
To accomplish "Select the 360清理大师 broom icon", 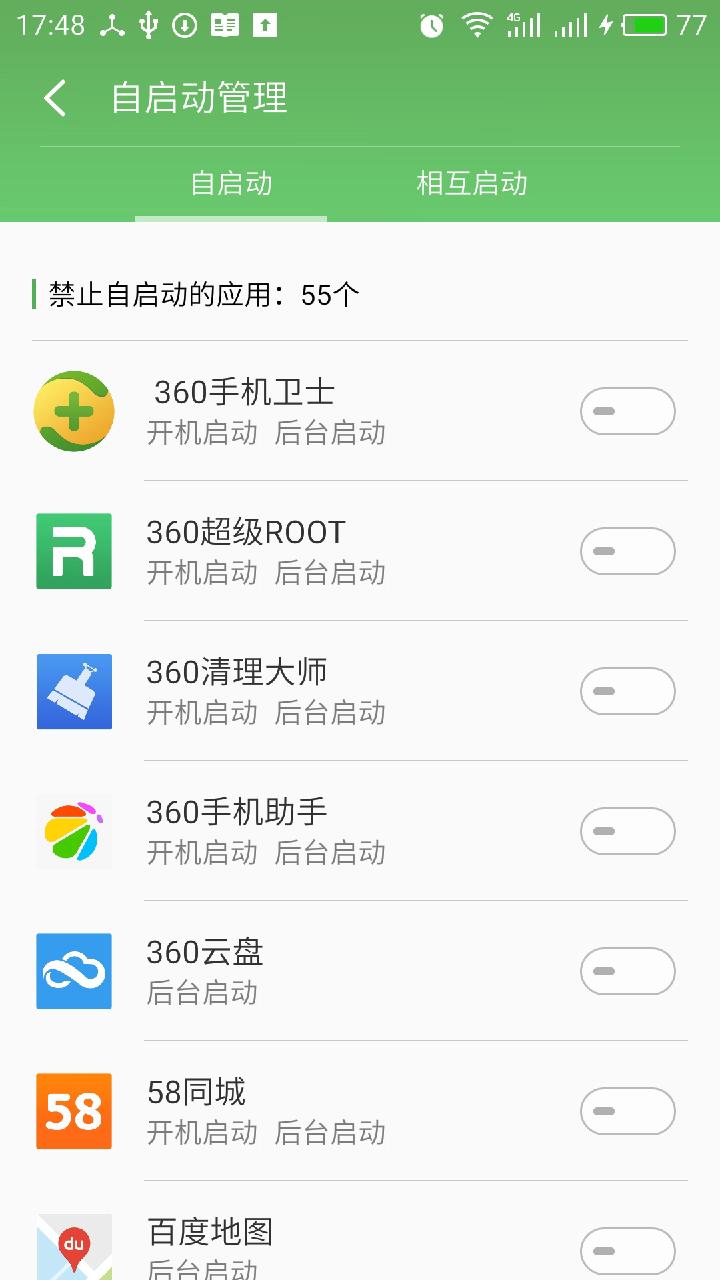I will click(74, 691).
